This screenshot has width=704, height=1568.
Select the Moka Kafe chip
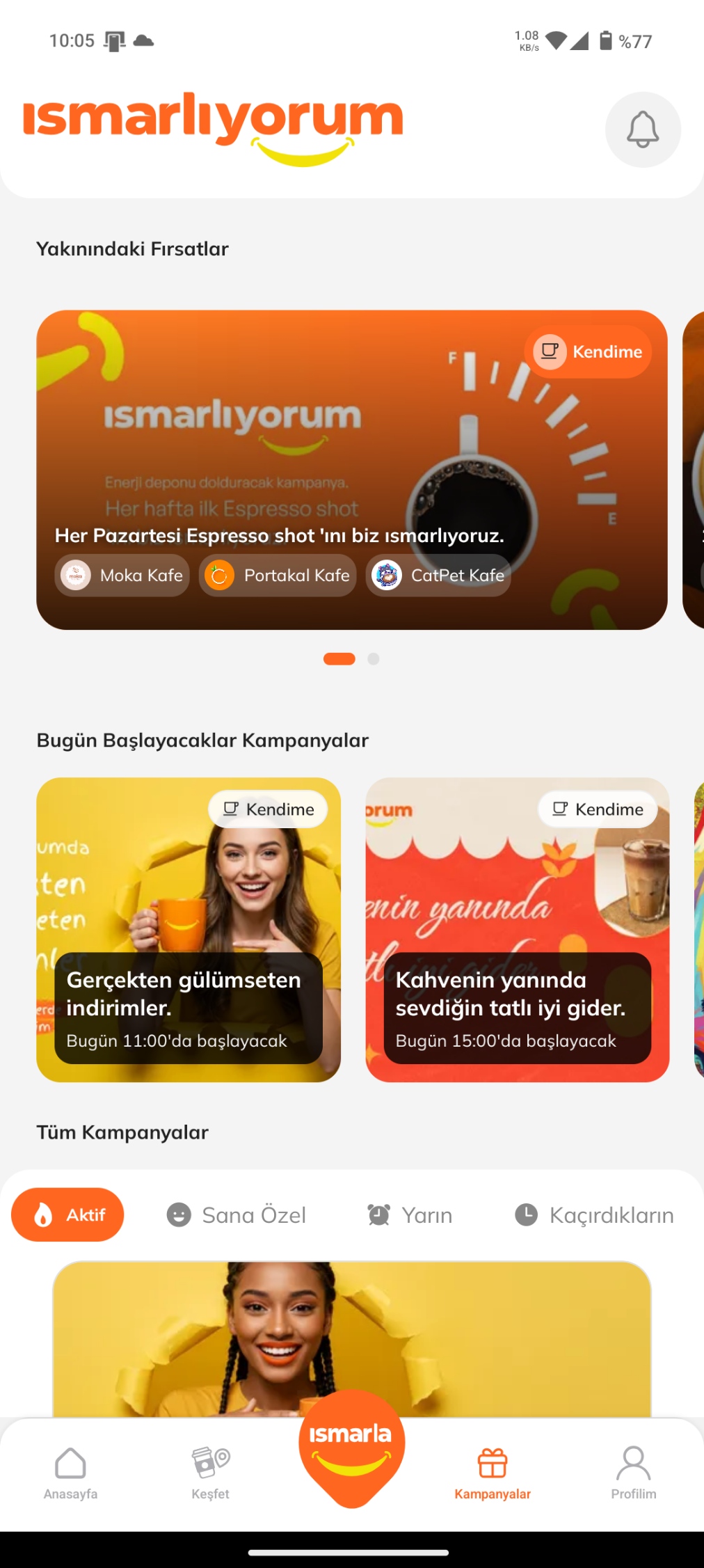(x=122, y=576)
